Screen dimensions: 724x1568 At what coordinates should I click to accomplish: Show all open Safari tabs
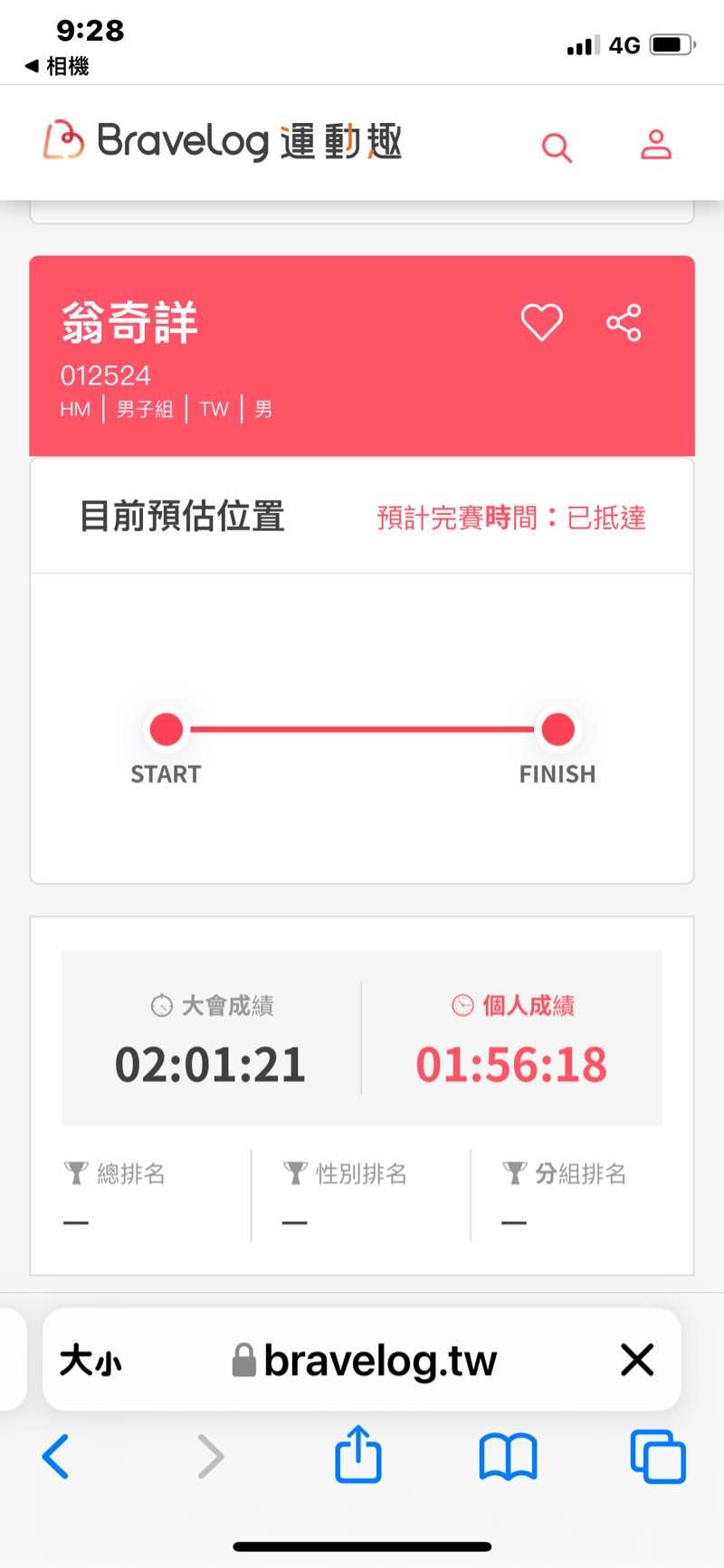(x=658, y=1457)
